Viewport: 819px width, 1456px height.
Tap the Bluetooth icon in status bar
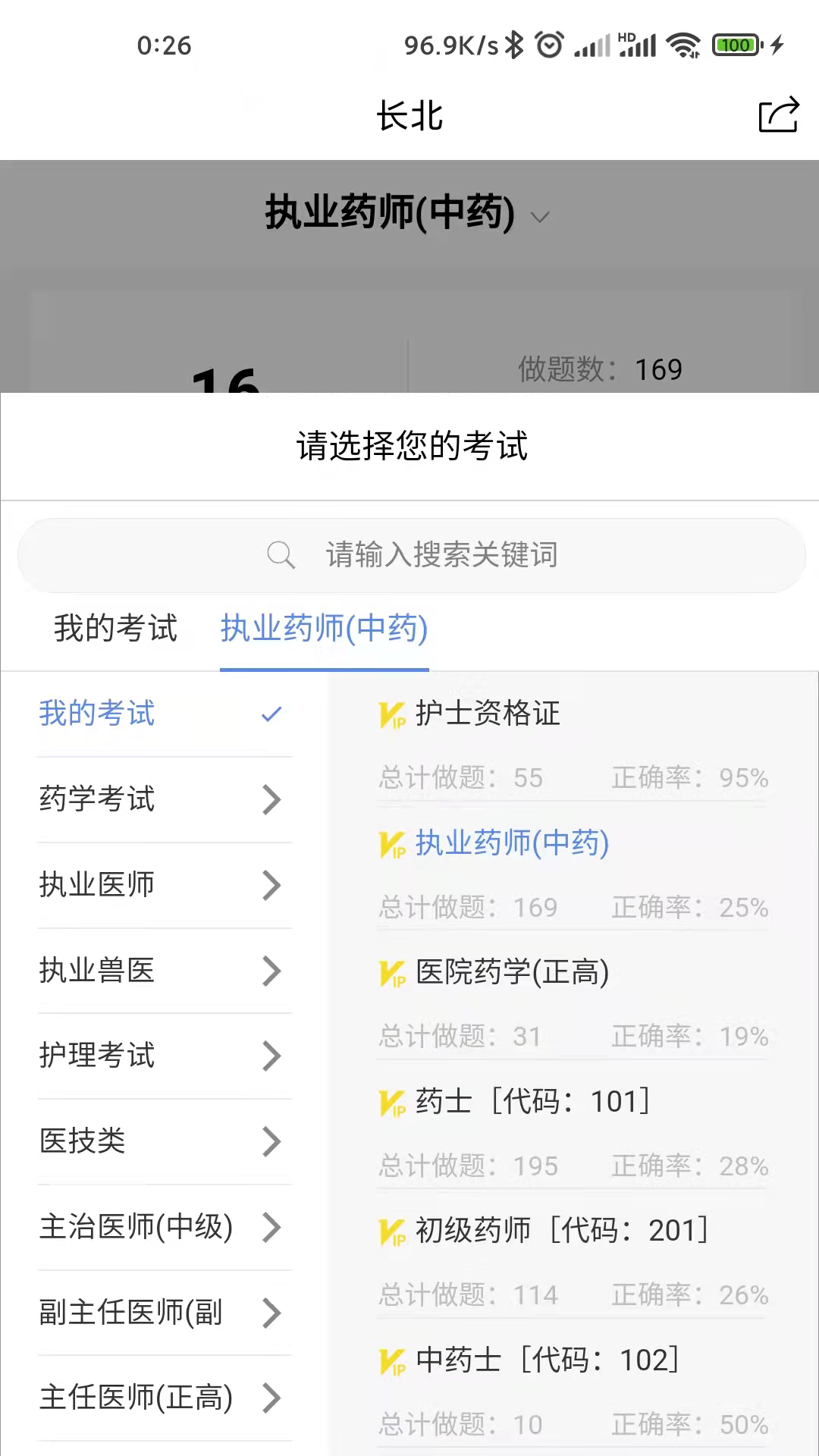[x=515, y=44]
